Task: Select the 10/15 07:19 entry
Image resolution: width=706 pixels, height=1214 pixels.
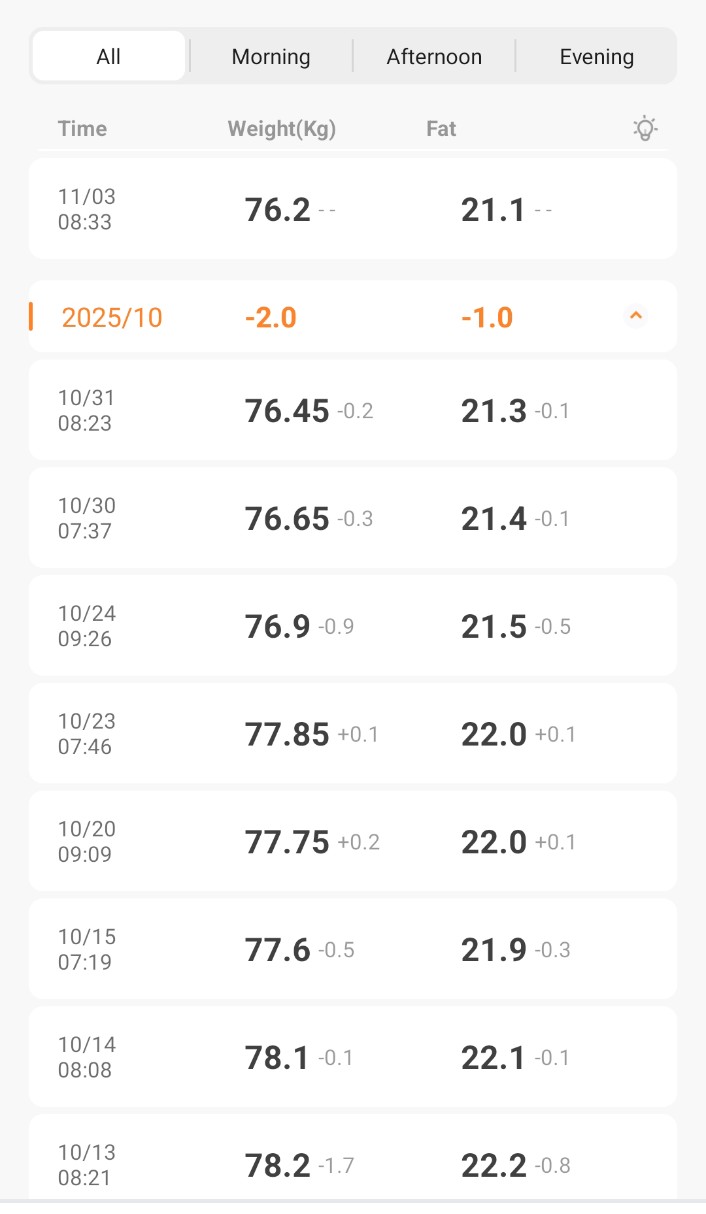Action: pyautogui.click(x=352, y=949)
